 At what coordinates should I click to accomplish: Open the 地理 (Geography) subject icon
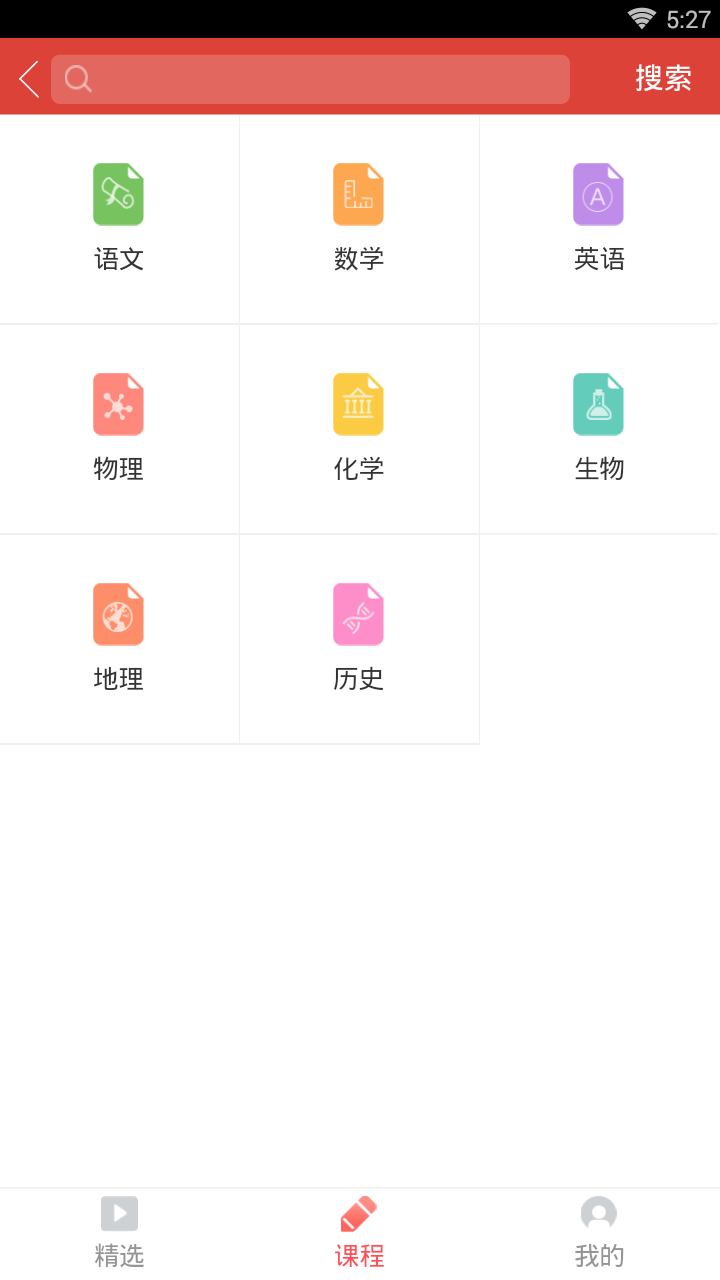118,614
